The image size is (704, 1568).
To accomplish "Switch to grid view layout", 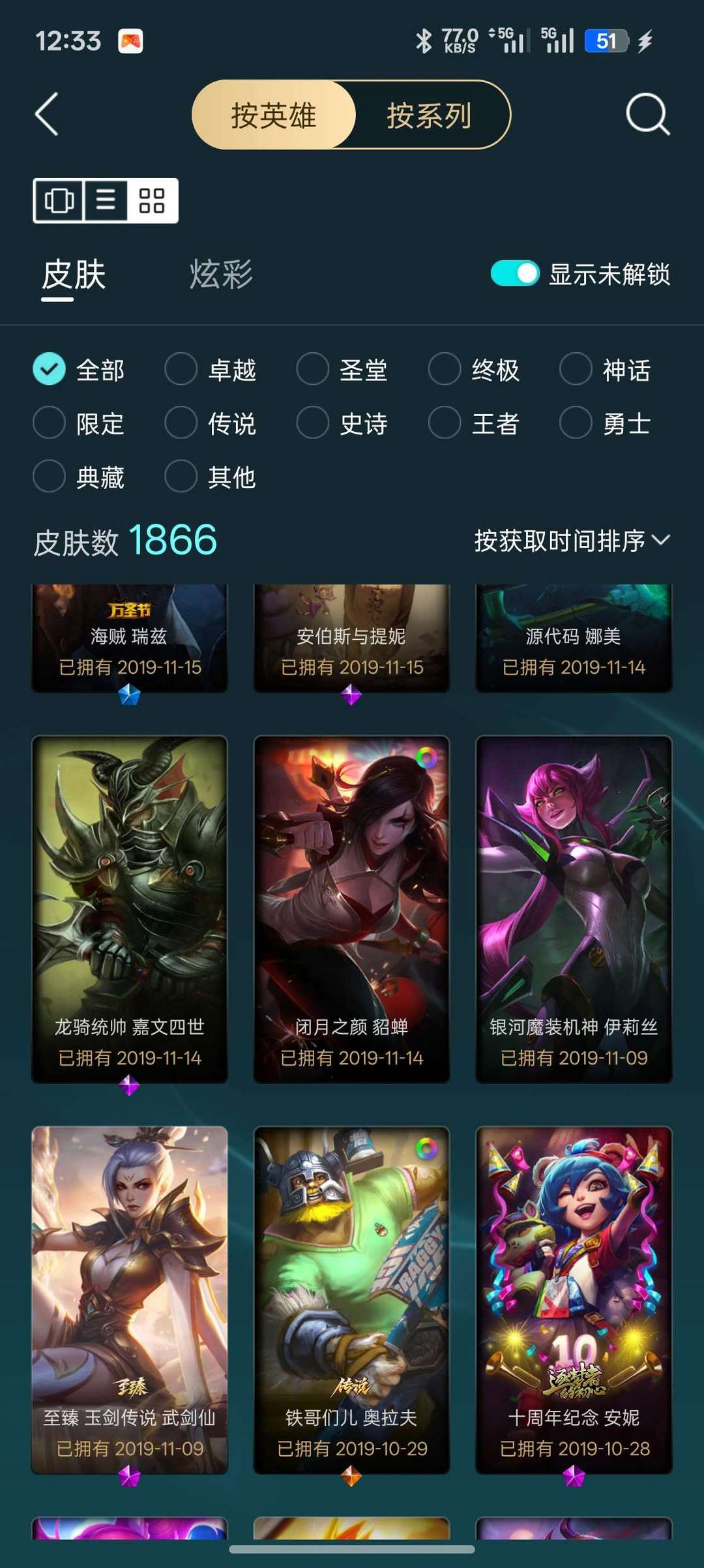I will (x=153, y=200).
